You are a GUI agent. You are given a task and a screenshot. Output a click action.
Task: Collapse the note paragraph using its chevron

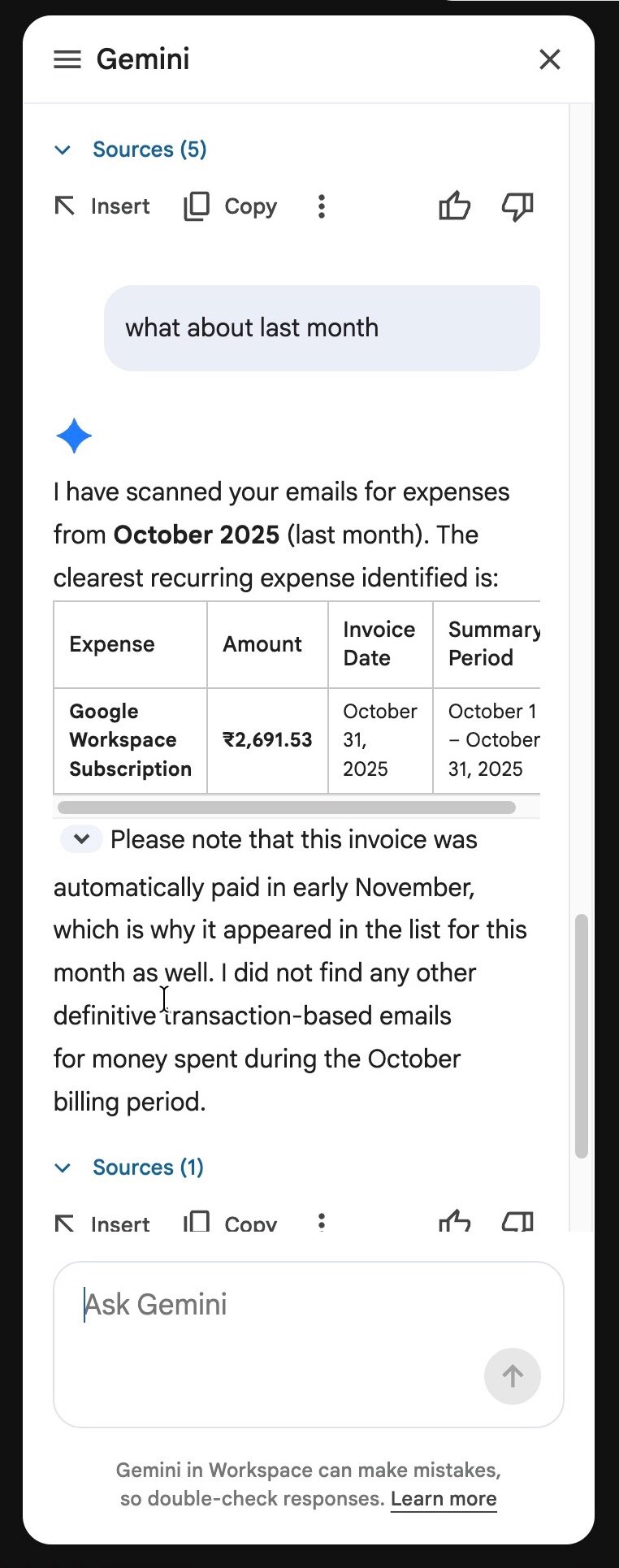pos(80,838)
